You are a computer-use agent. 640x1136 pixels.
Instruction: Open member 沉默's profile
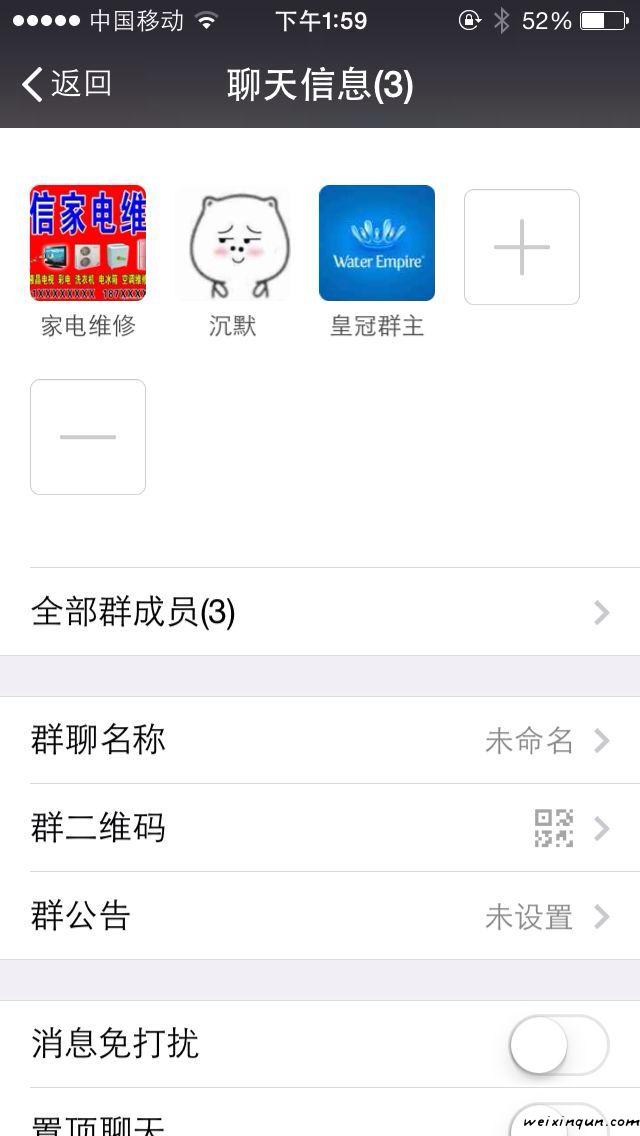point(233,244)
